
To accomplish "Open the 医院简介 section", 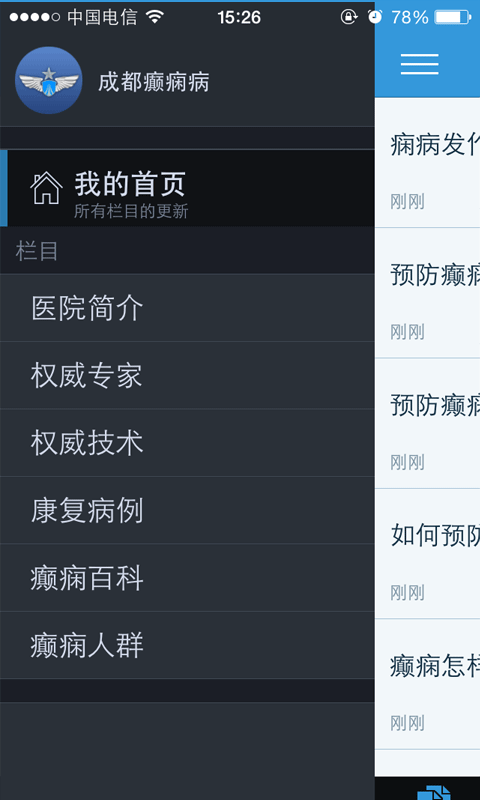I will (187, 308).
